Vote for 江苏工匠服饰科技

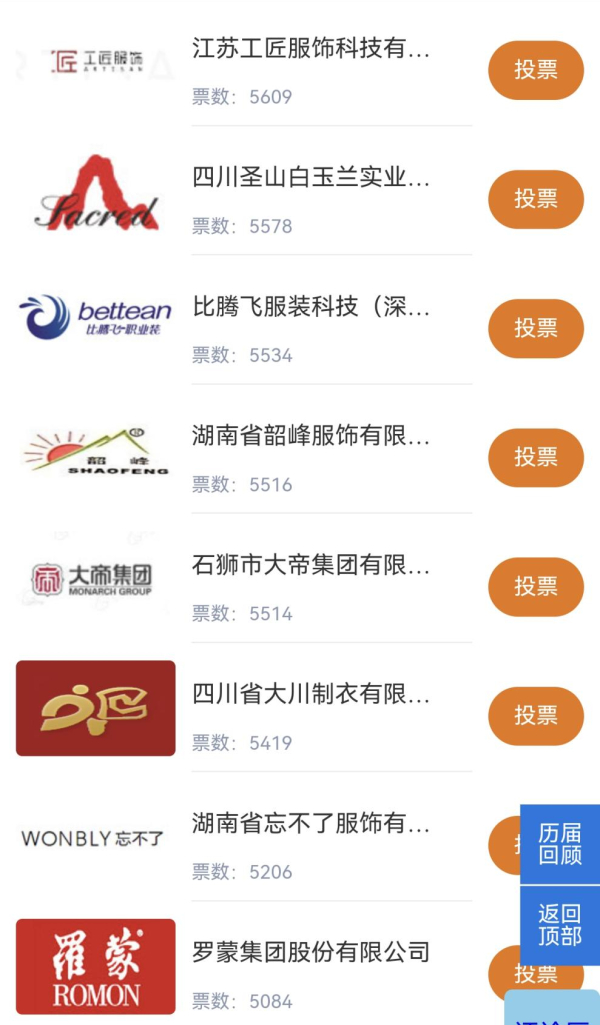coord(535,70)
